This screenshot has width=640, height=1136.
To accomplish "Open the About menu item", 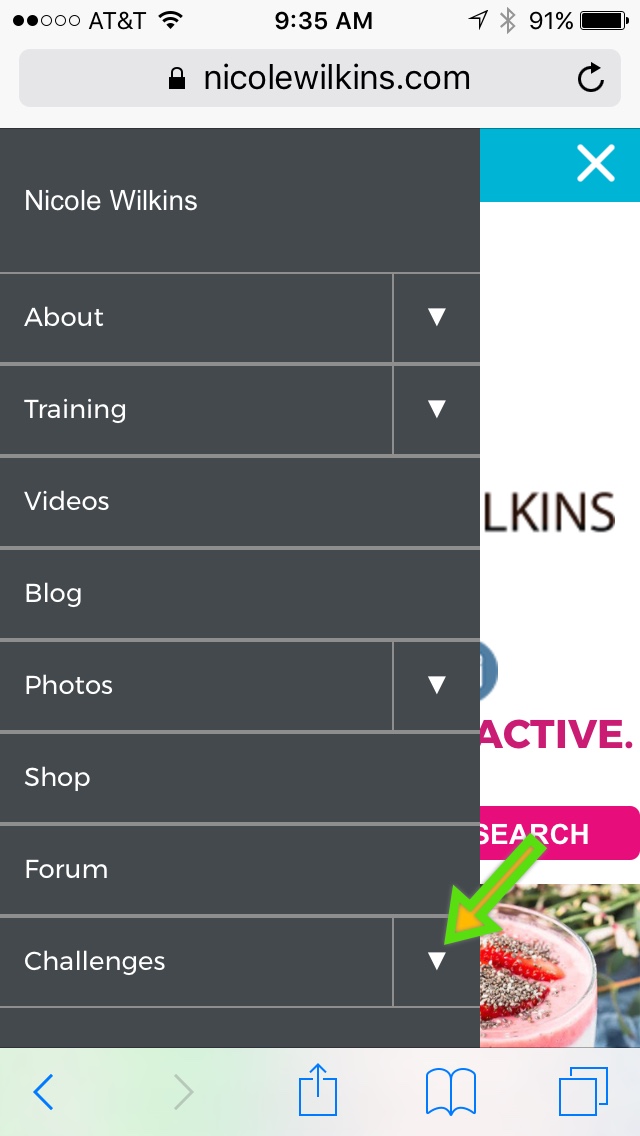I will click(196, 317).
